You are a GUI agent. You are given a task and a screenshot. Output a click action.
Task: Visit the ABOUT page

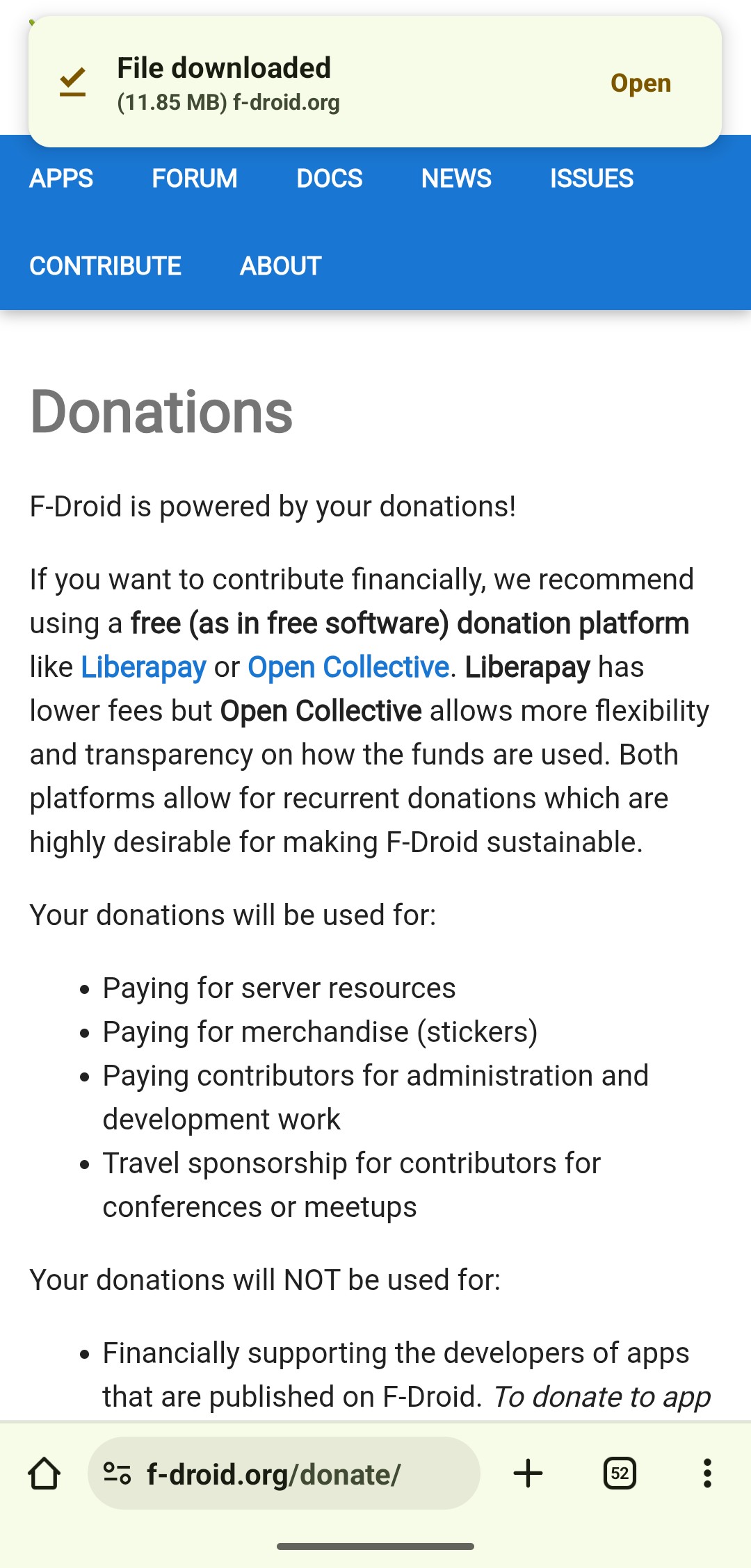click(x=281, y=266)
